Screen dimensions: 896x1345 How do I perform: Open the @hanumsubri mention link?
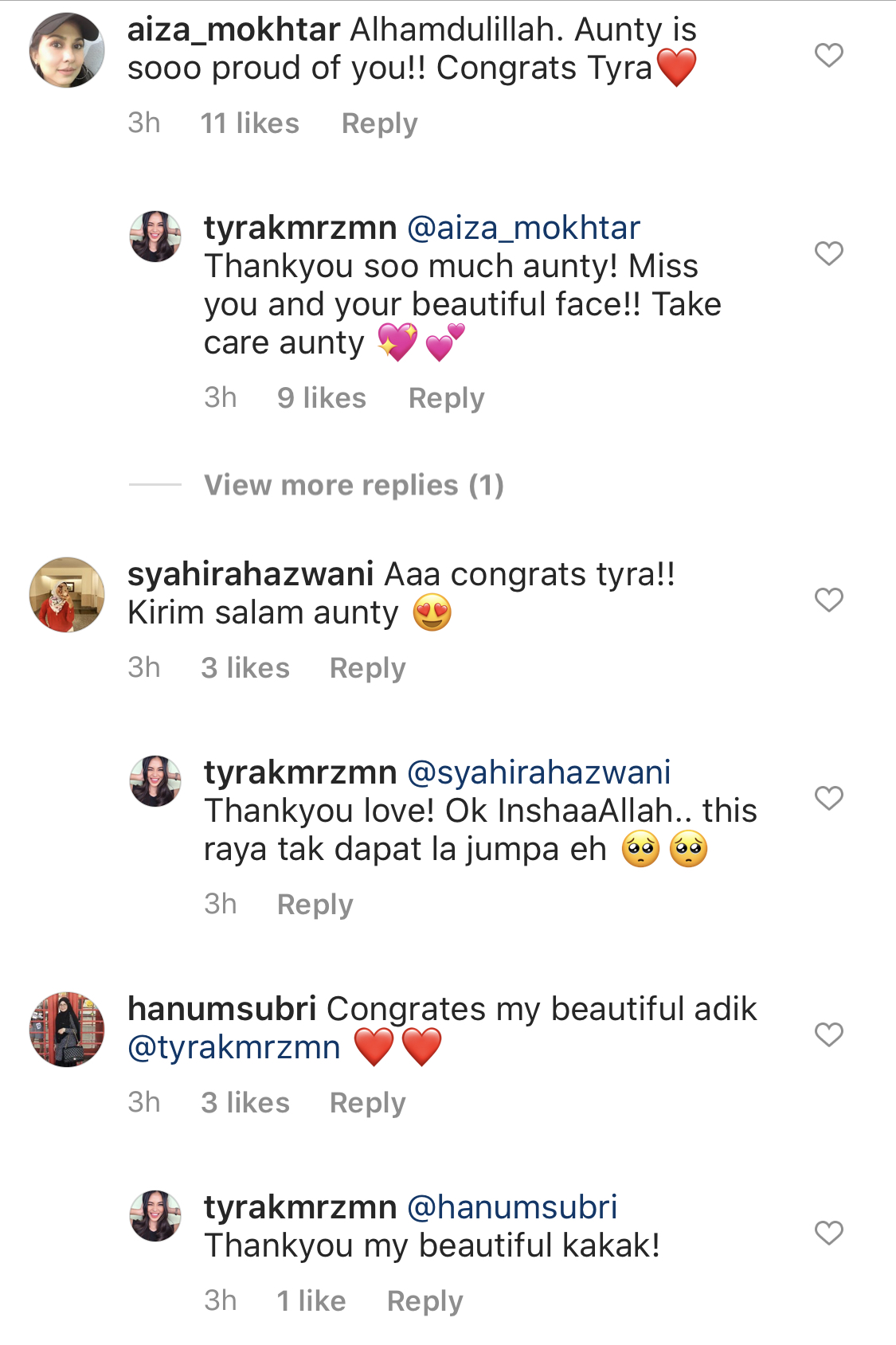[512, 1207]
